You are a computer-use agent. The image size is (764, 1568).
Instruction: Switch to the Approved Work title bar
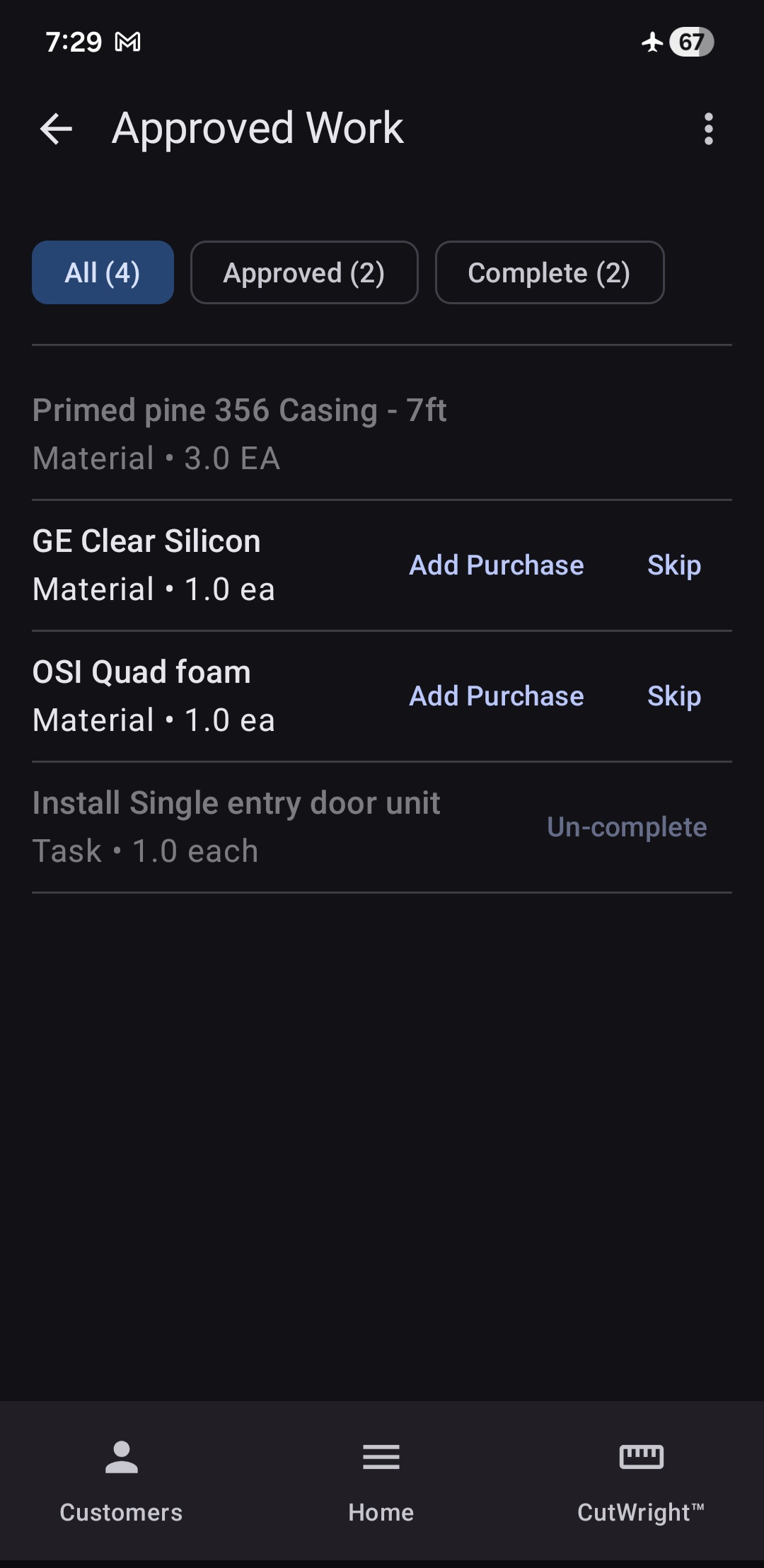tap(257, 128)
